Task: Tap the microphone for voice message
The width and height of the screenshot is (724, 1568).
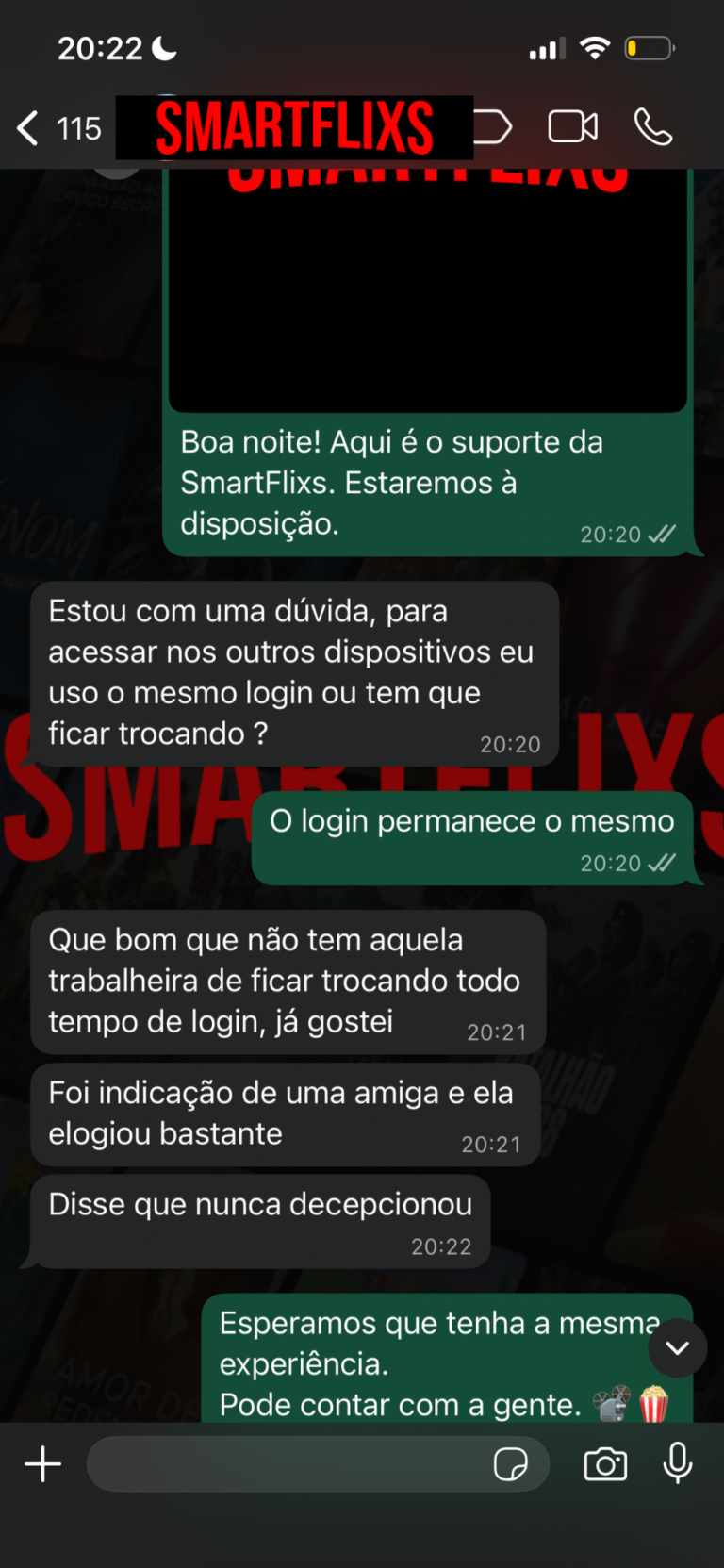Action: [x=677, y=1464]
